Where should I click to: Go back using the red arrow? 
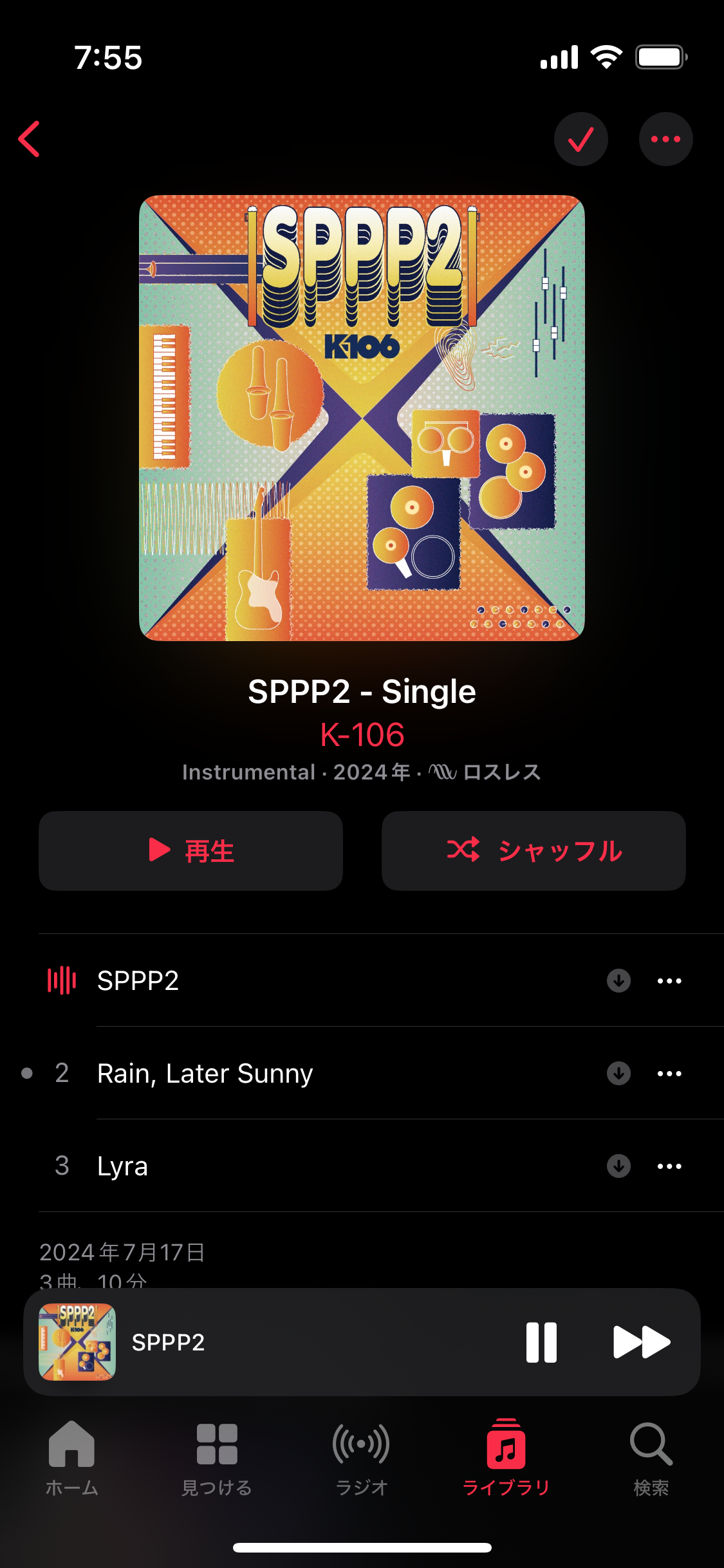[30, 139]
